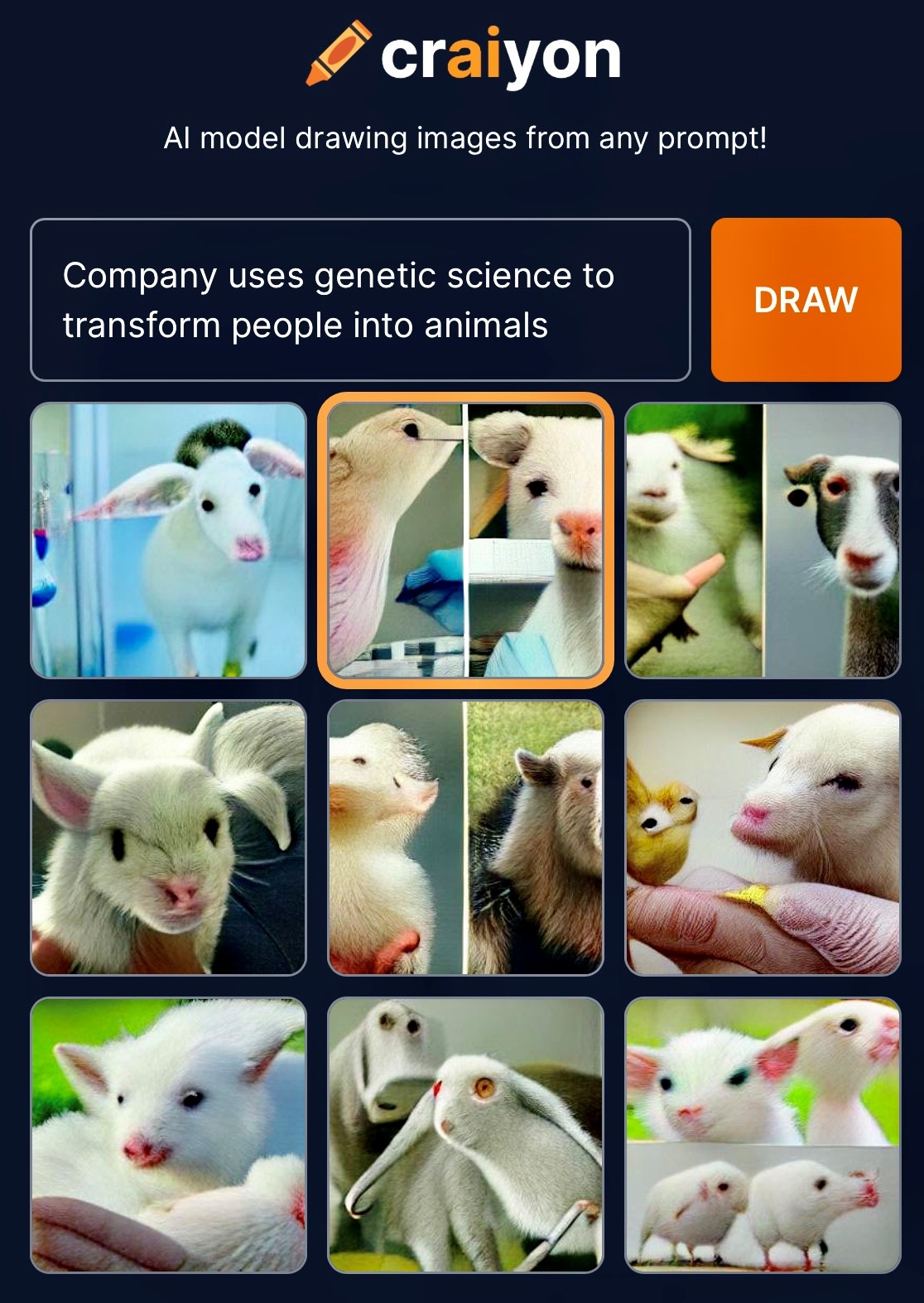The image size is (924, 1303).
Task: Open the white fluffy animal on grass image
Action: click(169, 1135)
